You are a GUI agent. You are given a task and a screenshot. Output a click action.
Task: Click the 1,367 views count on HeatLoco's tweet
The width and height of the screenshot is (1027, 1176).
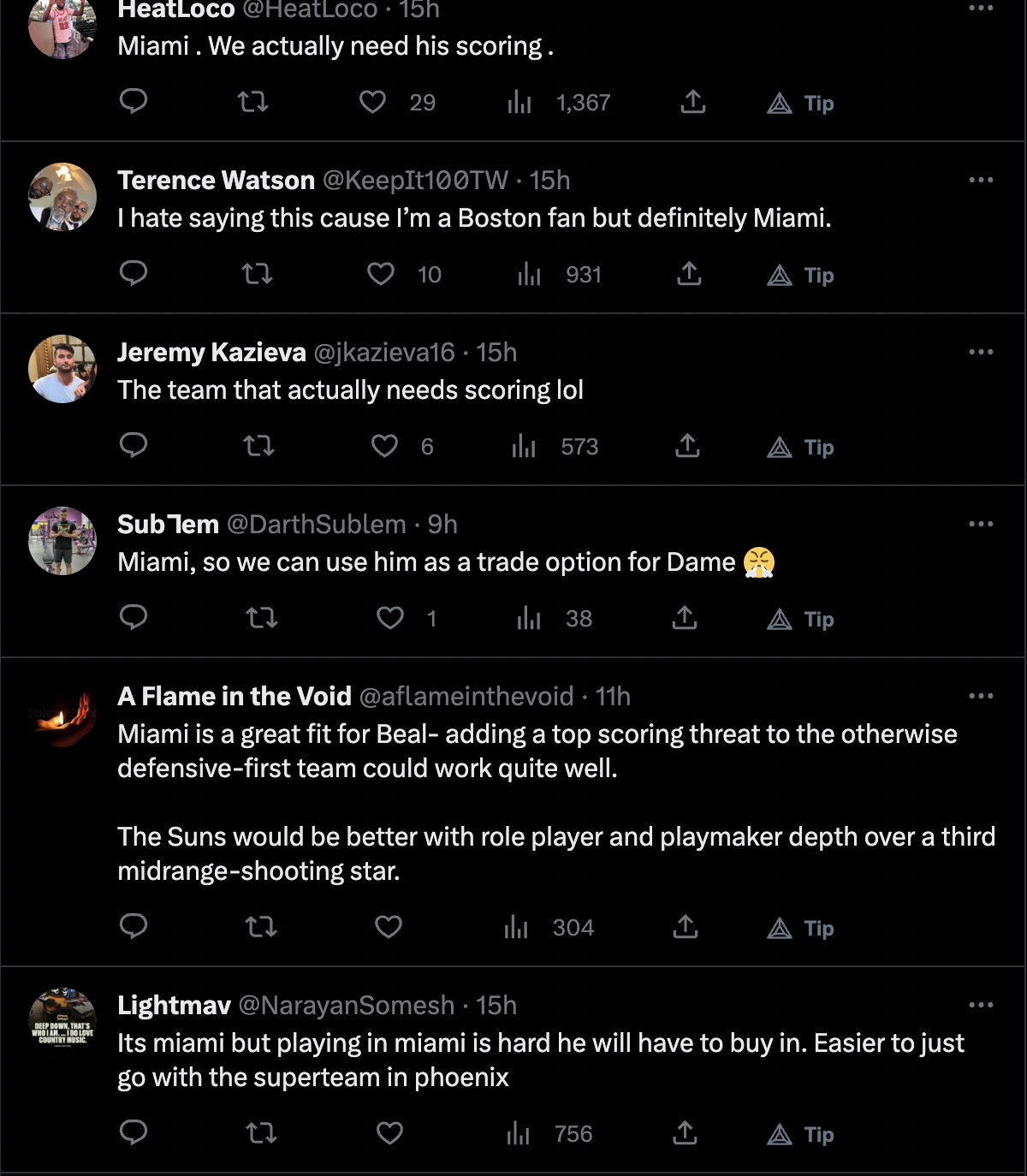point(583,102)
